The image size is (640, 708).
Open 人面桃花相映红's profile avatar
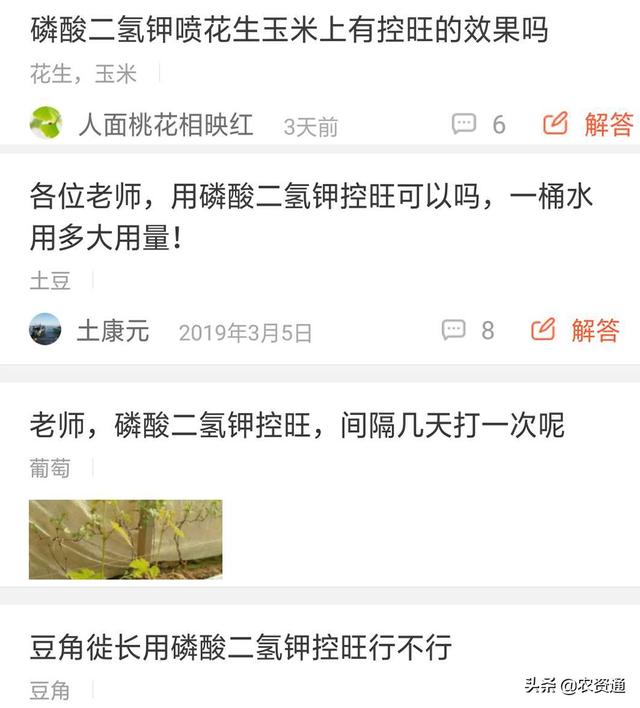[x=46, y=123]
